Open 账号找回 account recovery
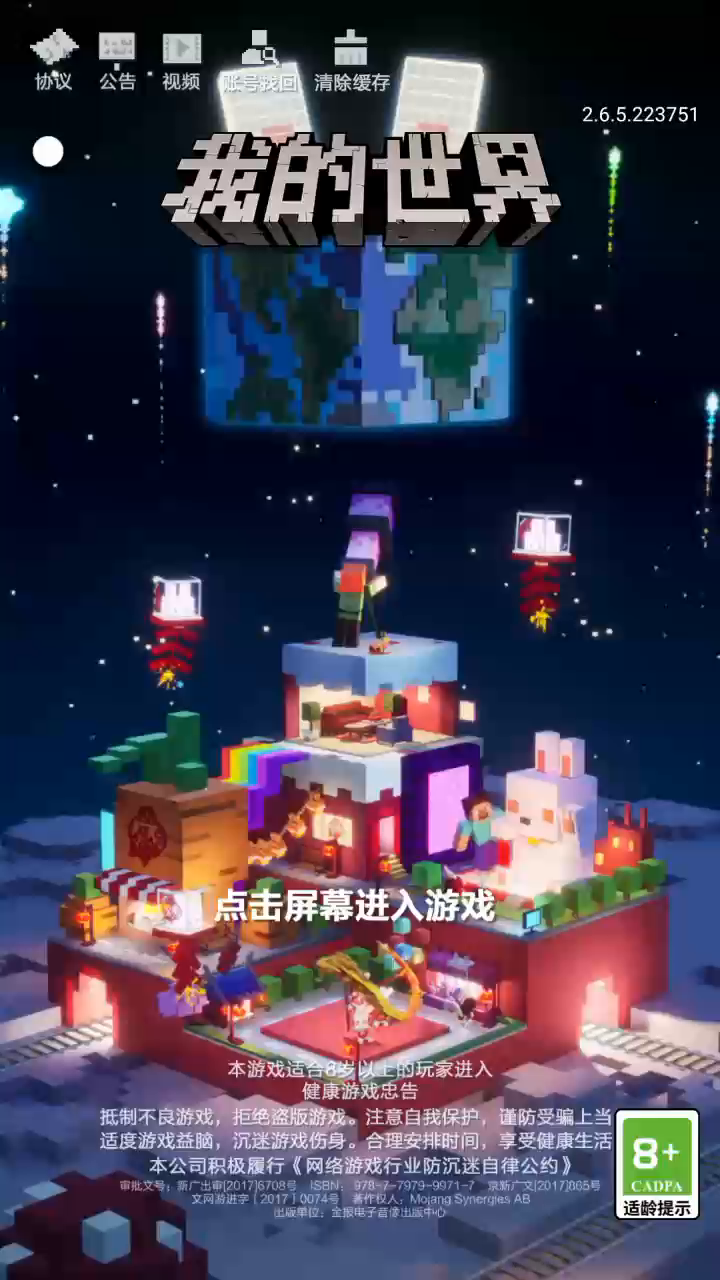The width and height of the screenshot is (720, 1280). pos(260,60)
